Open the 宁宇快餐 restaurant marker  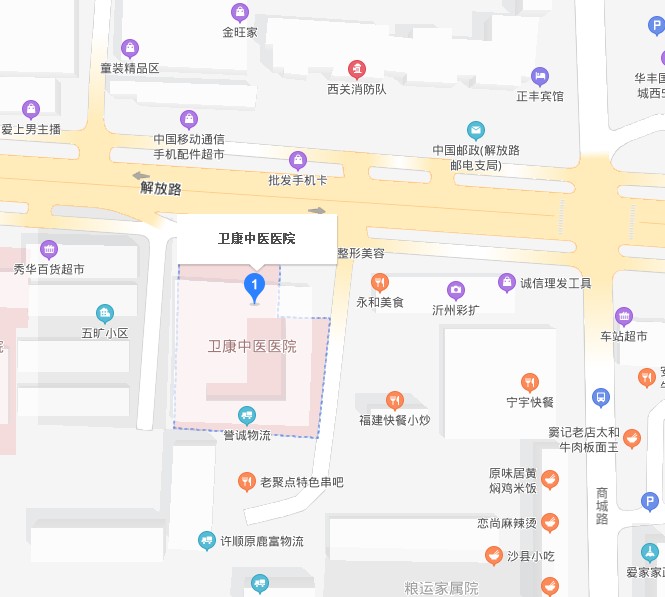(x=530, y=382)
